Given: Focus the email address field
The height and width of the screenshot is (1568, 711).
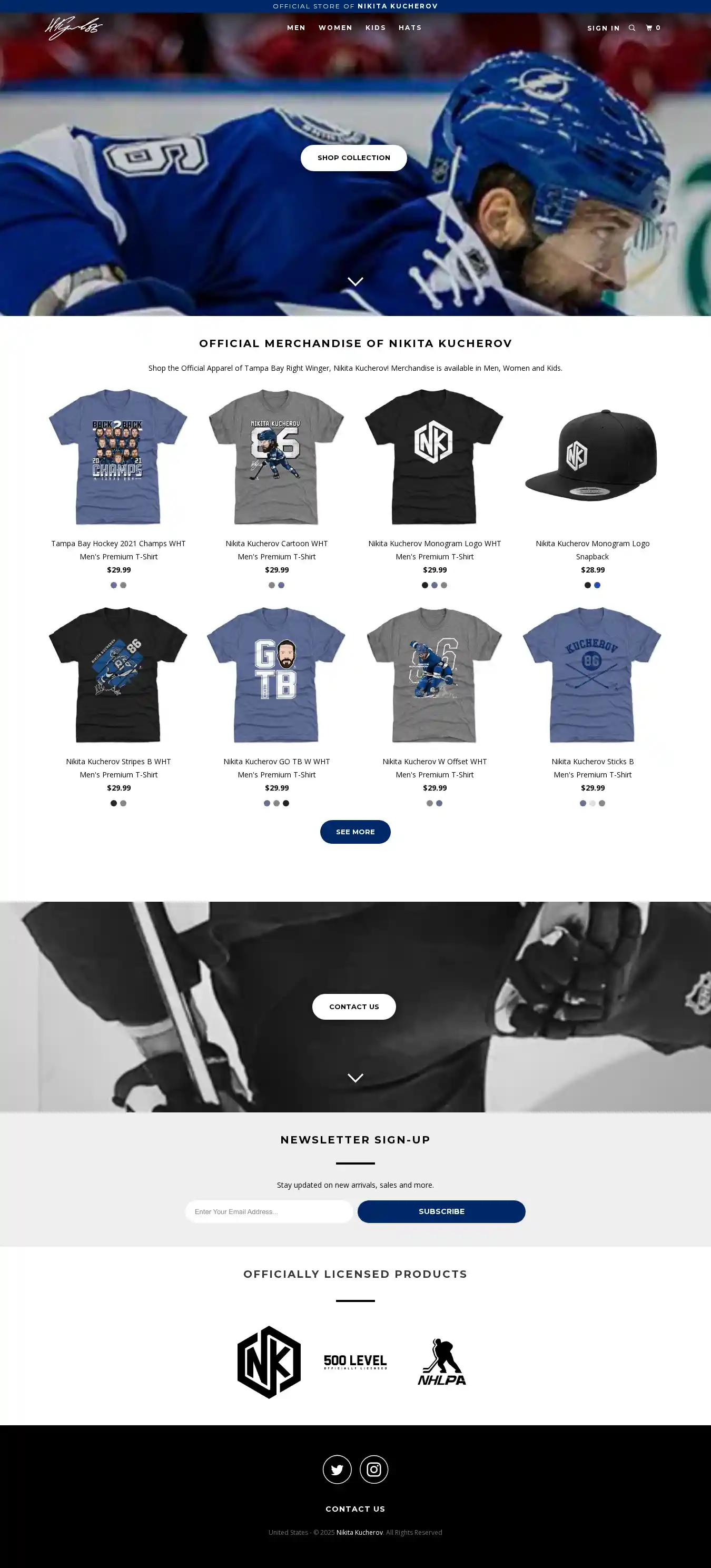Looking at the screenshot, I should pyautogui.click(x=269, y=1211).
